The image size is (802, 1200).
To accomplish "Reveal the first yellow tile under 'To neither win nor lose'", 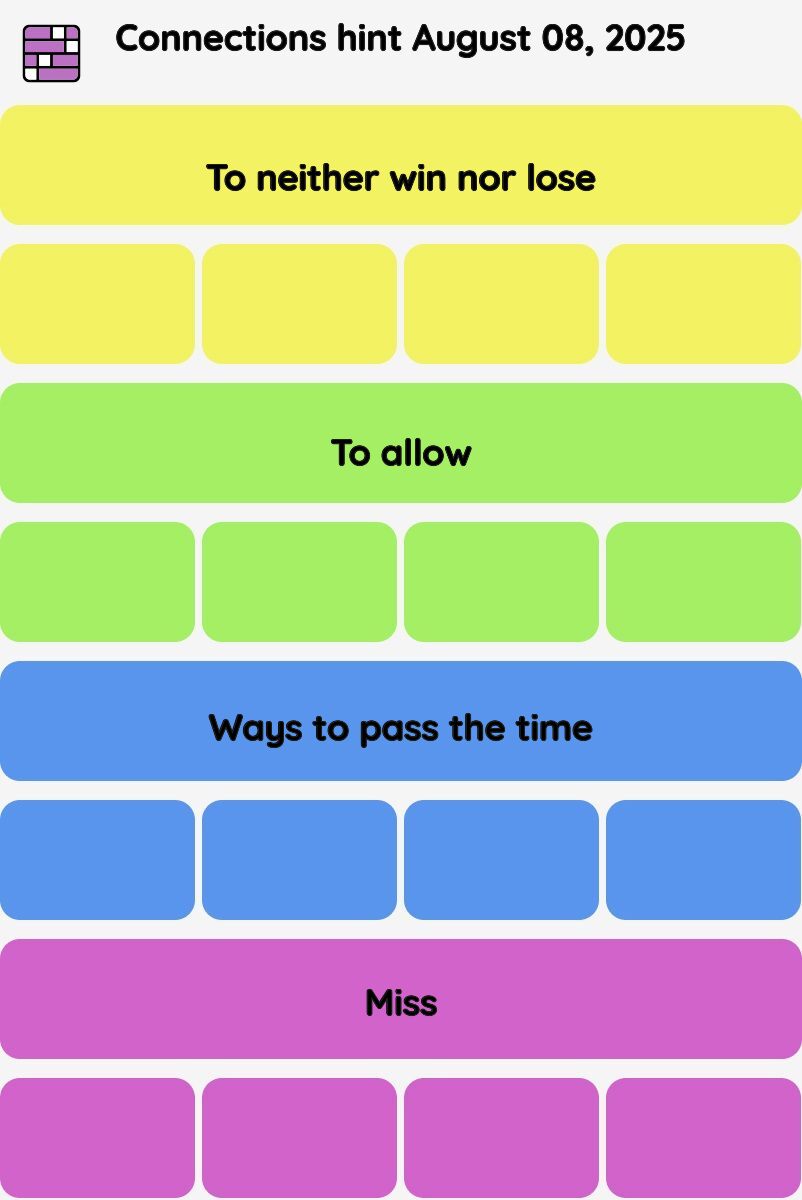I will pos(97,304).
